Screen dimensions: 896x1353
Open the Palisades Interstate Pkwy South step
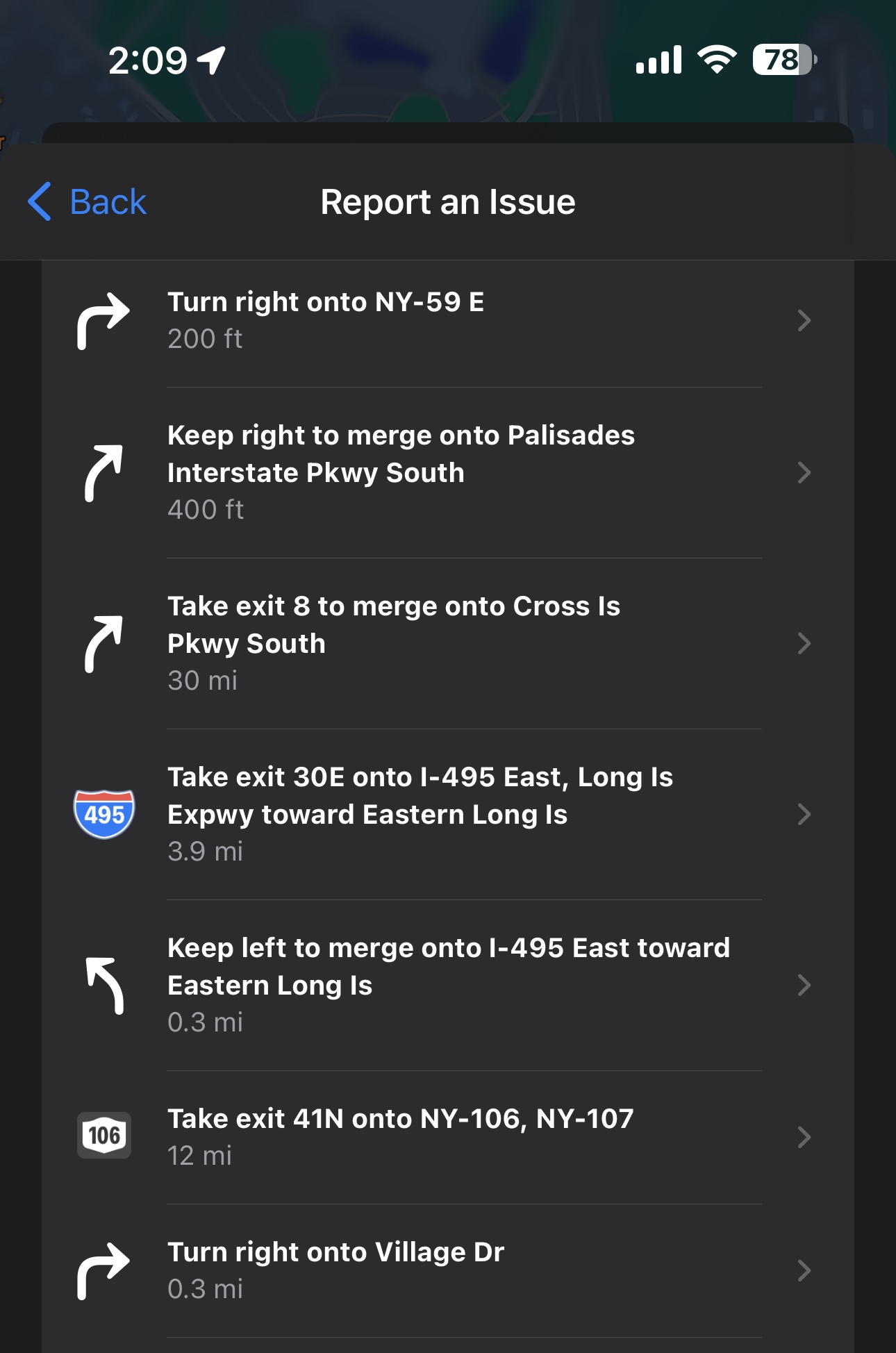[x=445, y=472]
